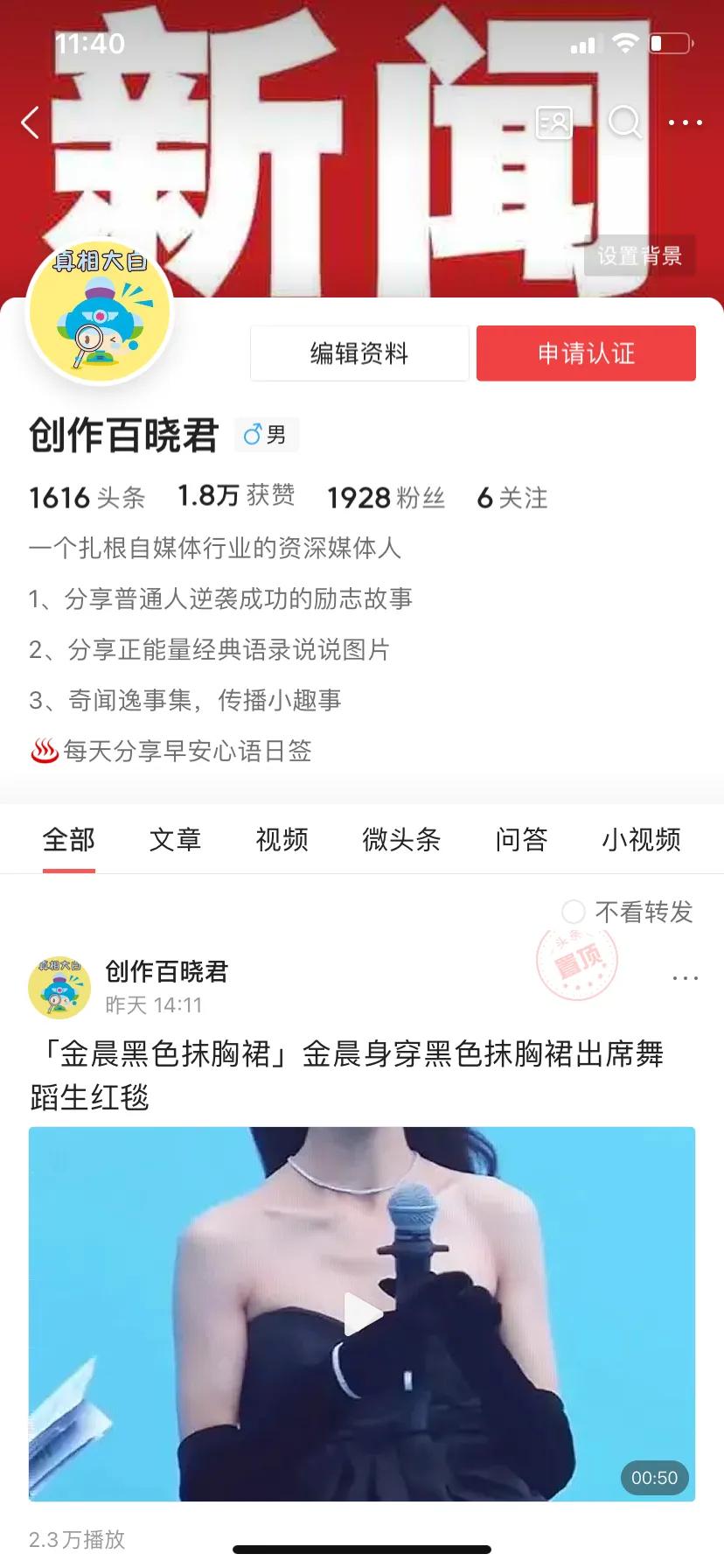Enable the 不看转发 option

[x=574, y=912]
